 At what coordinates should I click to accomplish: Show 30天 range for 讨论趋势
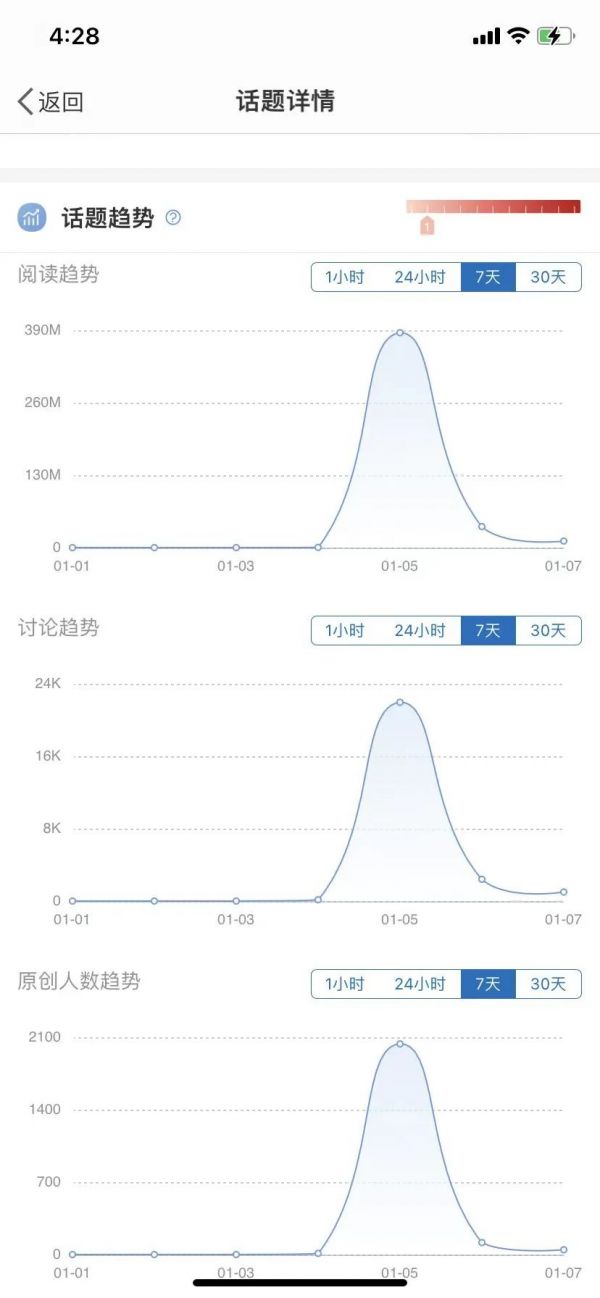548,630
